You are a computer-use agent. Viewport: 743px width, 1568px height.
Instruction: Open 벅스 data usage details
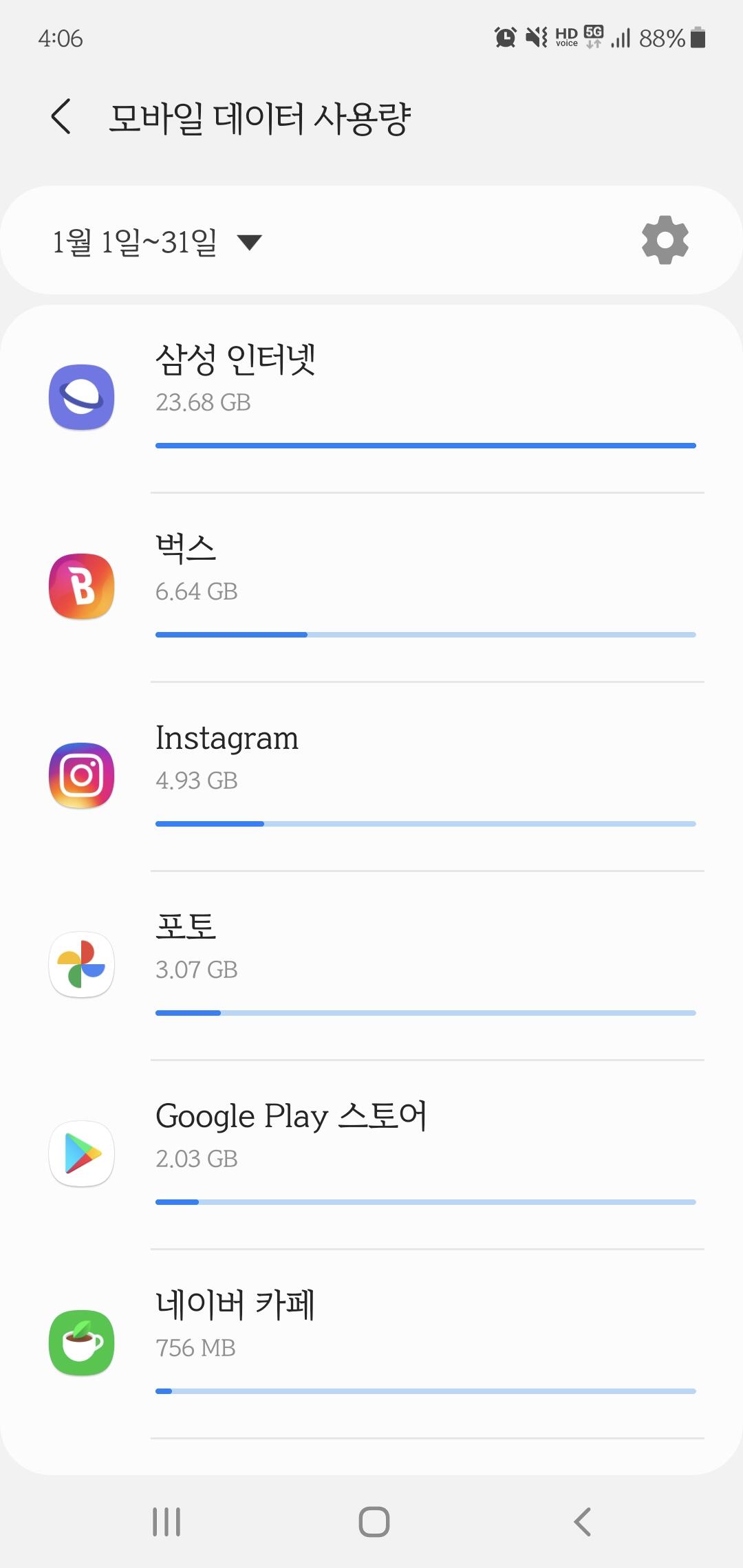click(x=371, y=588)
